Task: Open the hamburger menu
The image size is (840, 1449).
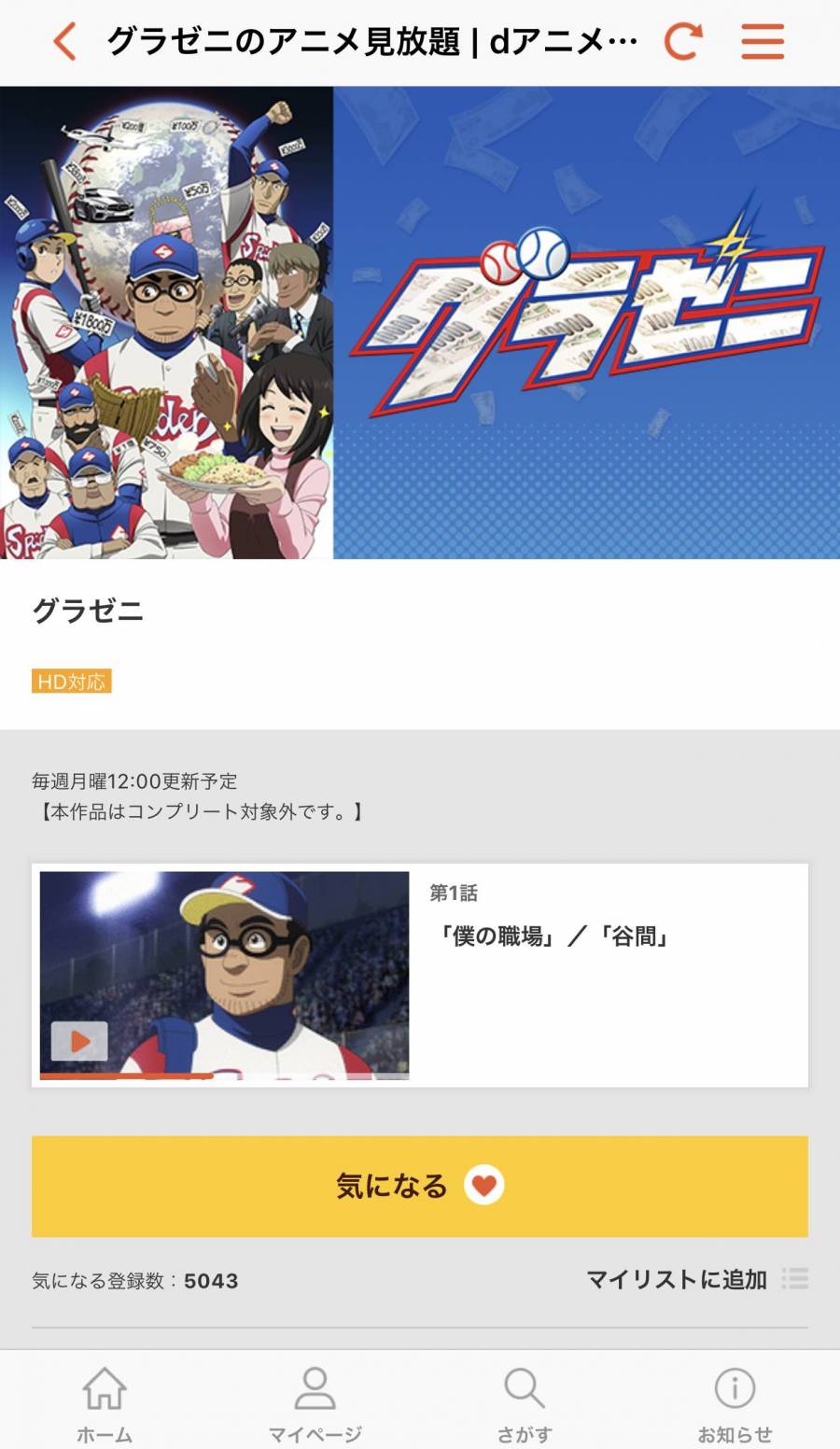Action: tap(762, 42)
